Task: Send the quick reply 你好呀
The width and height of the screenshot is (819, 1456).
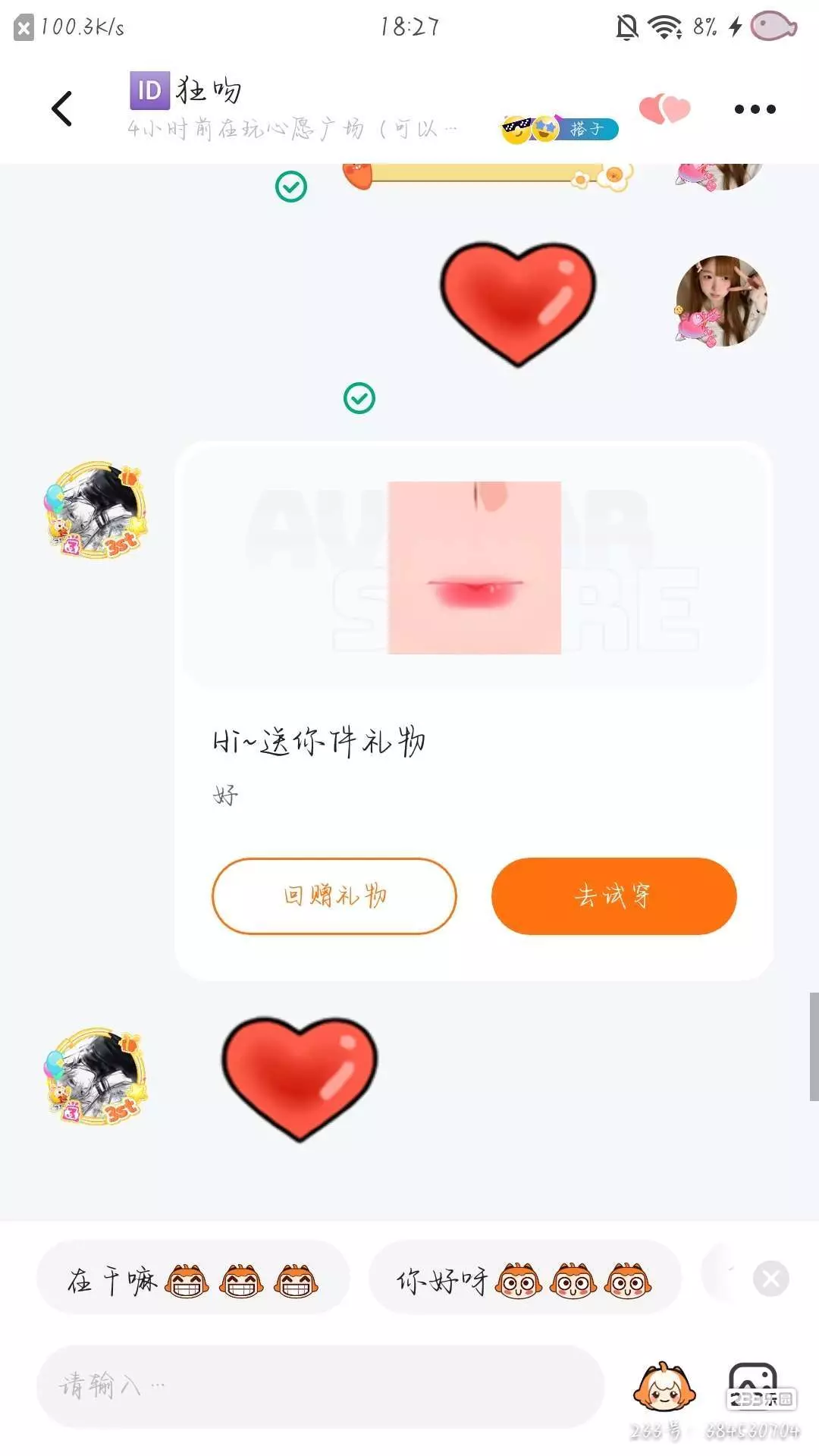Action: click(524, 1281)
